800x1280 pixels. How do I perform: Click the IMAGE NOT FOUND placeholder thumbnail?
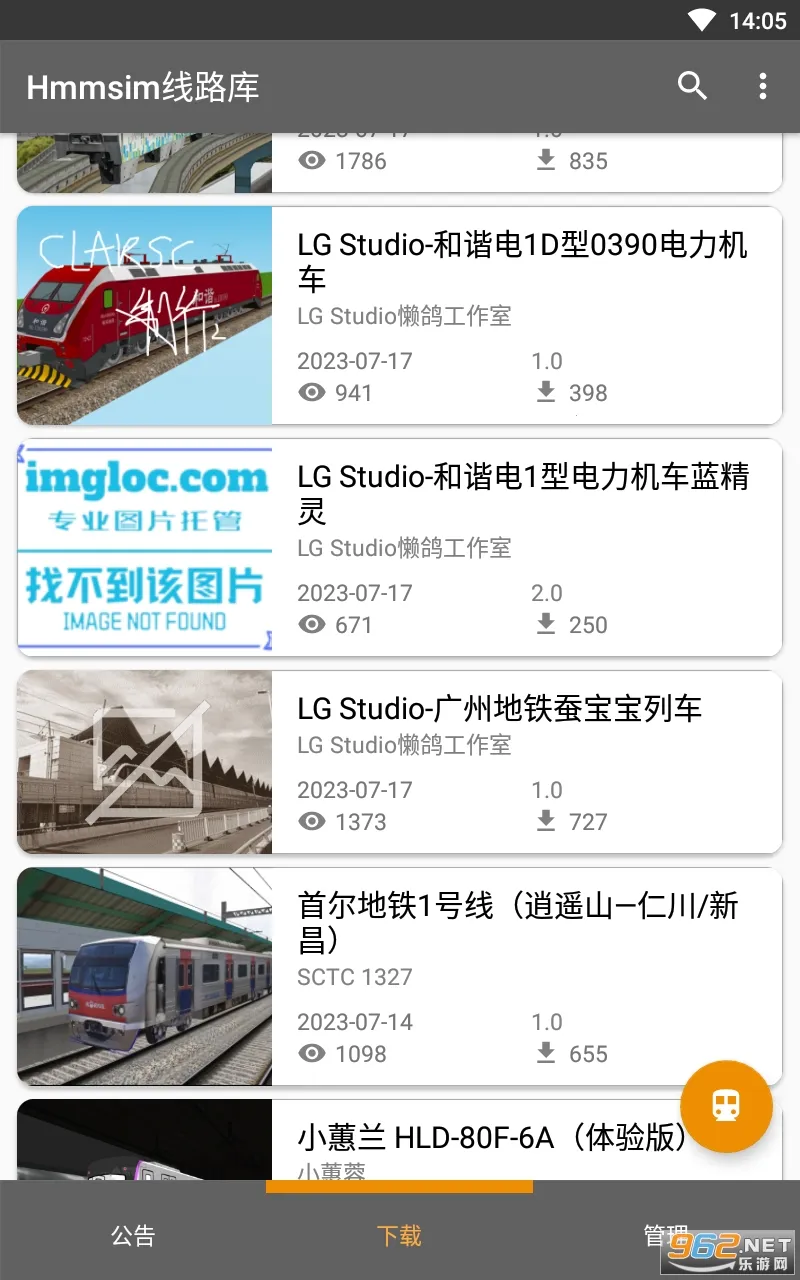[144, 548]
